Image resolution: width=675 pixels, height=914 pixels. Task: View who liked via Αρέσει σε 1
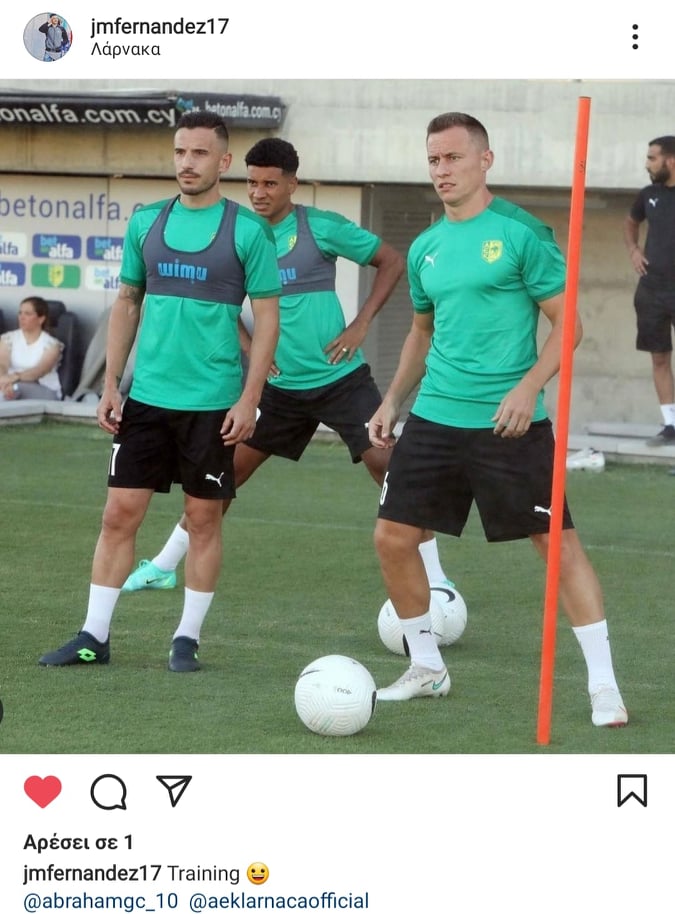click(78, 842)
